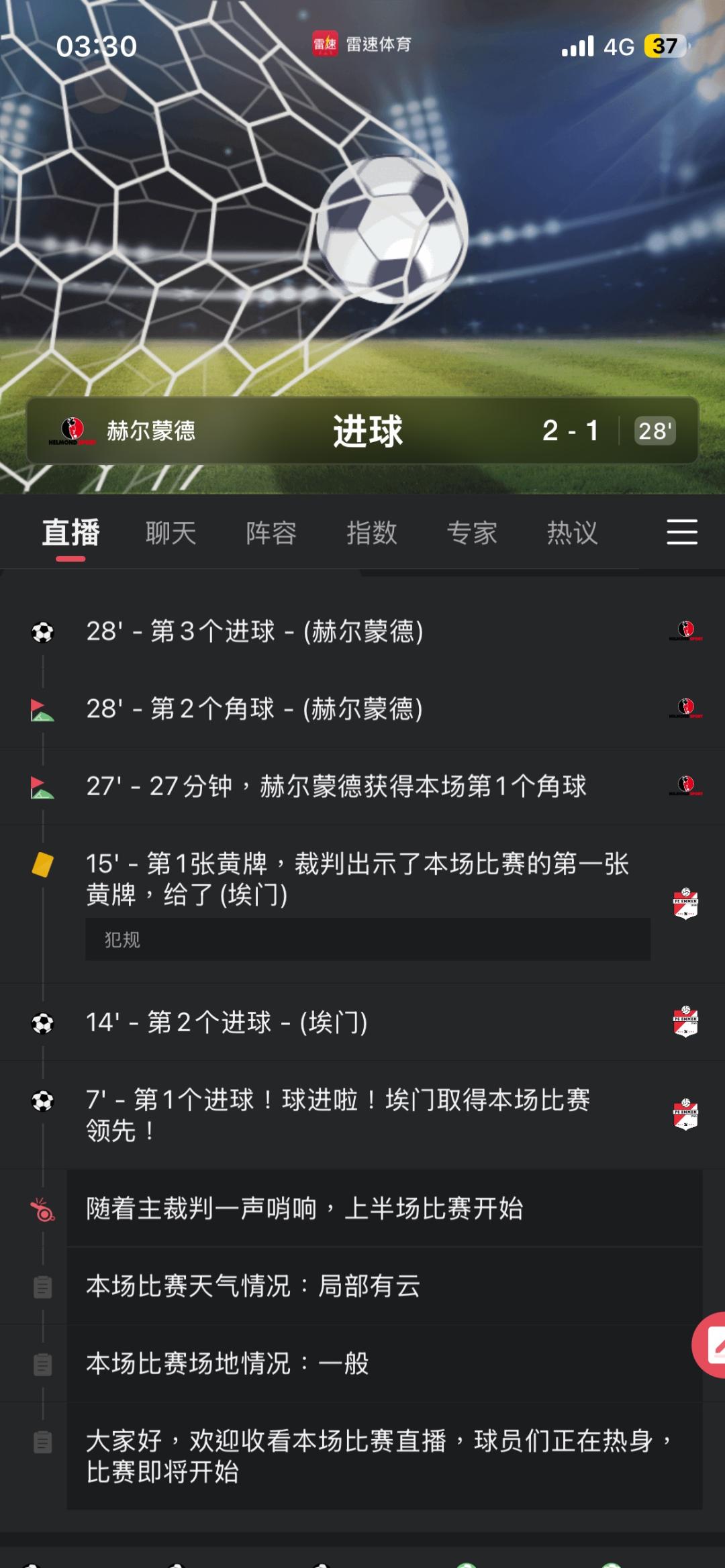Return to 雷速体育 via status bar

[x=362, y=45]
